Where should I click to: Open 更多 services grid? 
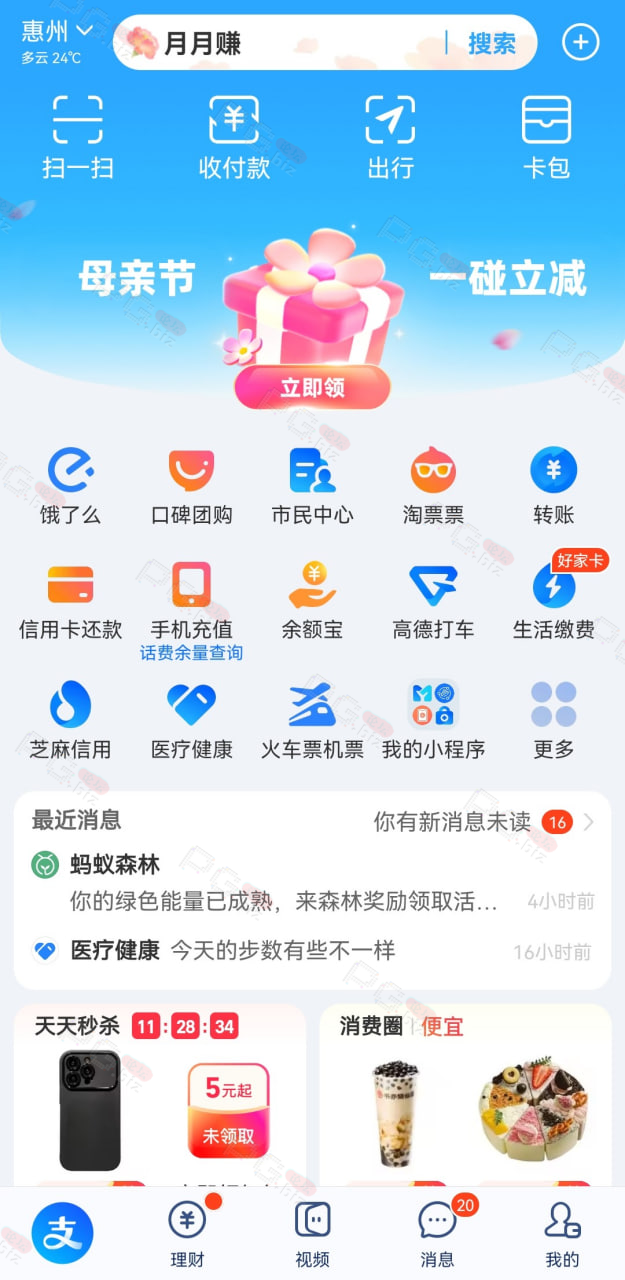(554, 720)
